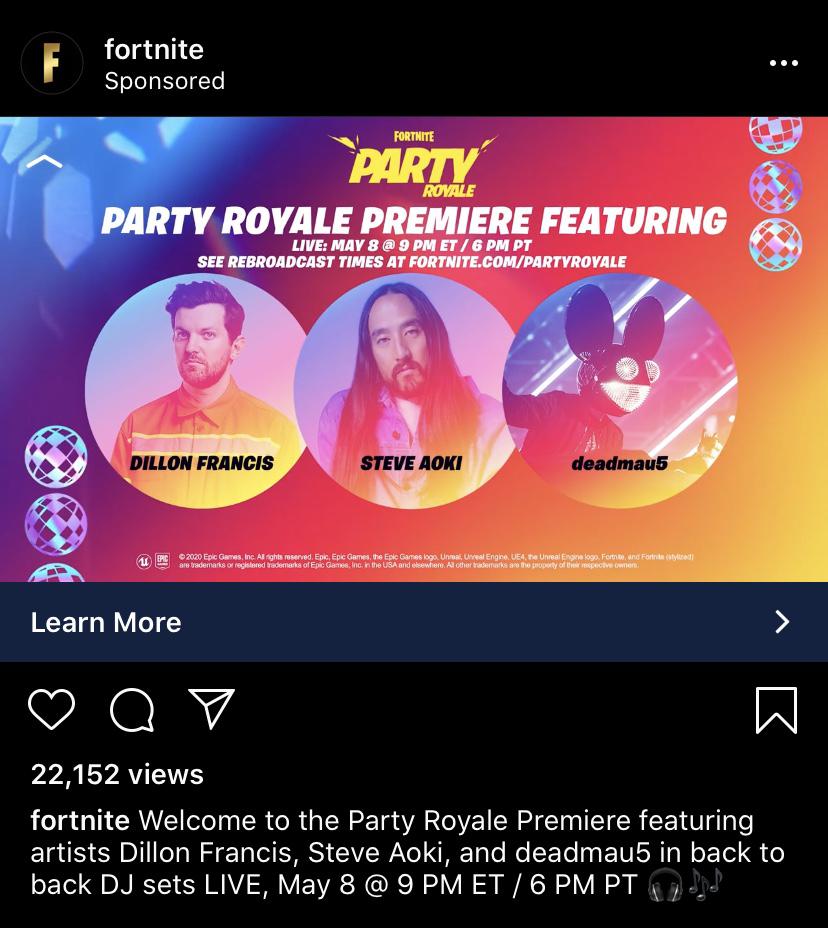The width and height of the screenshot is (828, 928).
Task: Share the post via paper plane
Action: pyautogui.click(x=211, y=709)
